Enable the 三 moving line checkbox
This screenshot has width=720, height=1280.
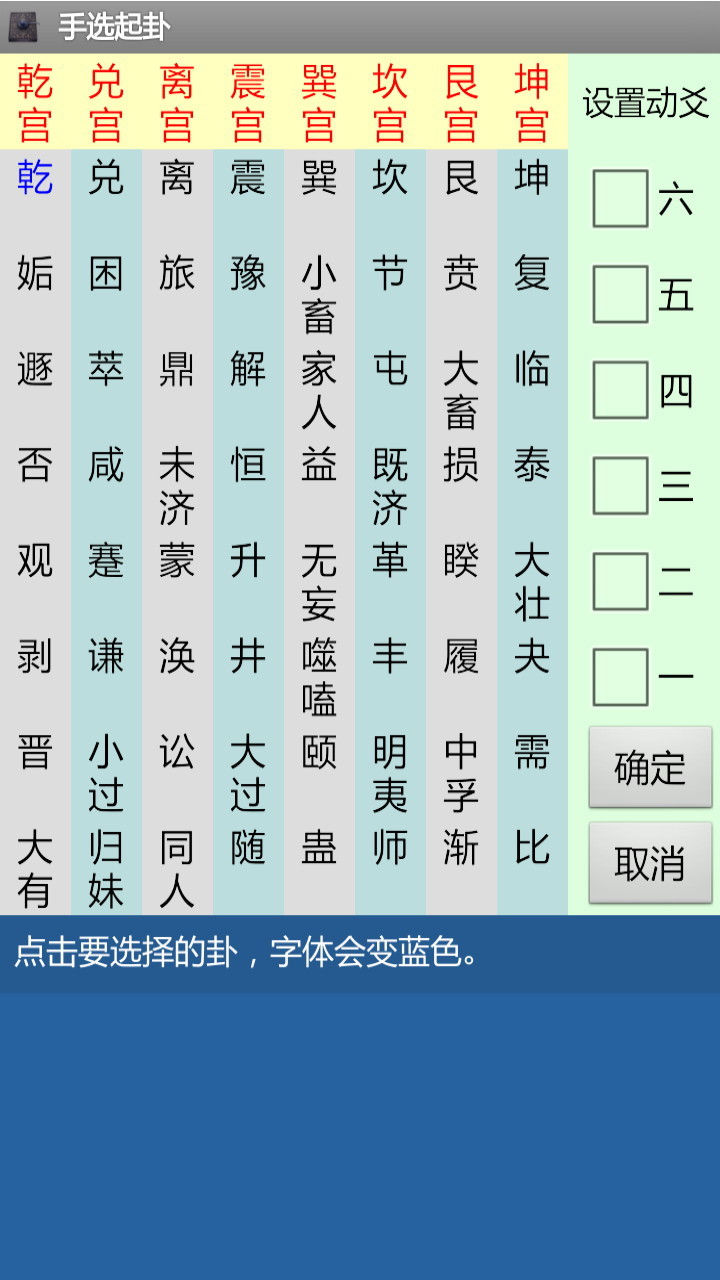[621, 486]
